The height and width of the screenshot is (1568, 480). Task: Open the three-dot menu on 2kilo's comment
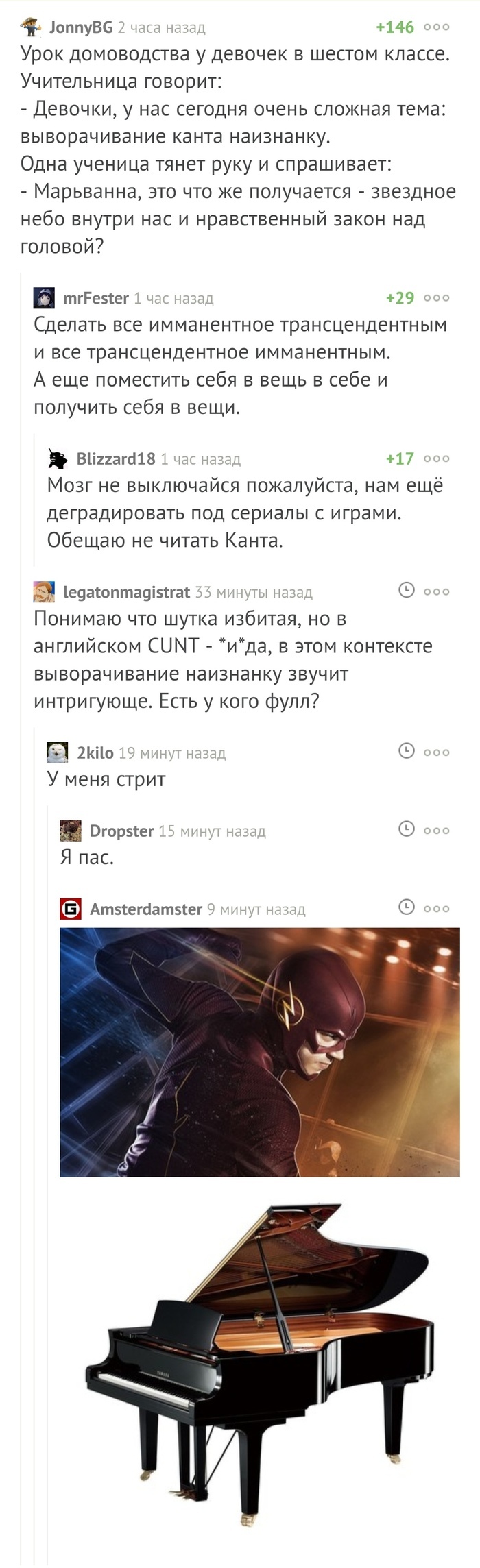pos(437,752)
